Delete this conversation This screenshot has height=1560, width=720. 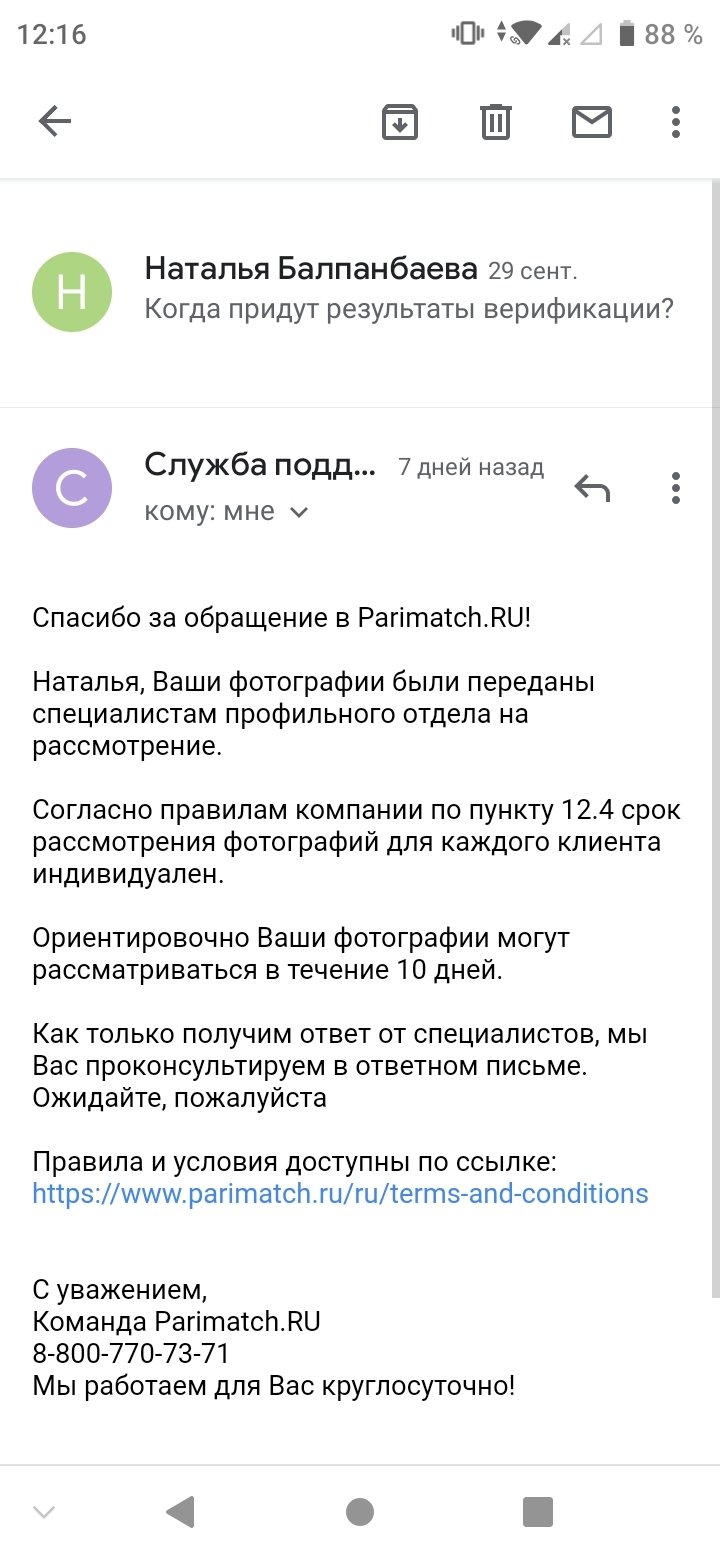(495, 122)
